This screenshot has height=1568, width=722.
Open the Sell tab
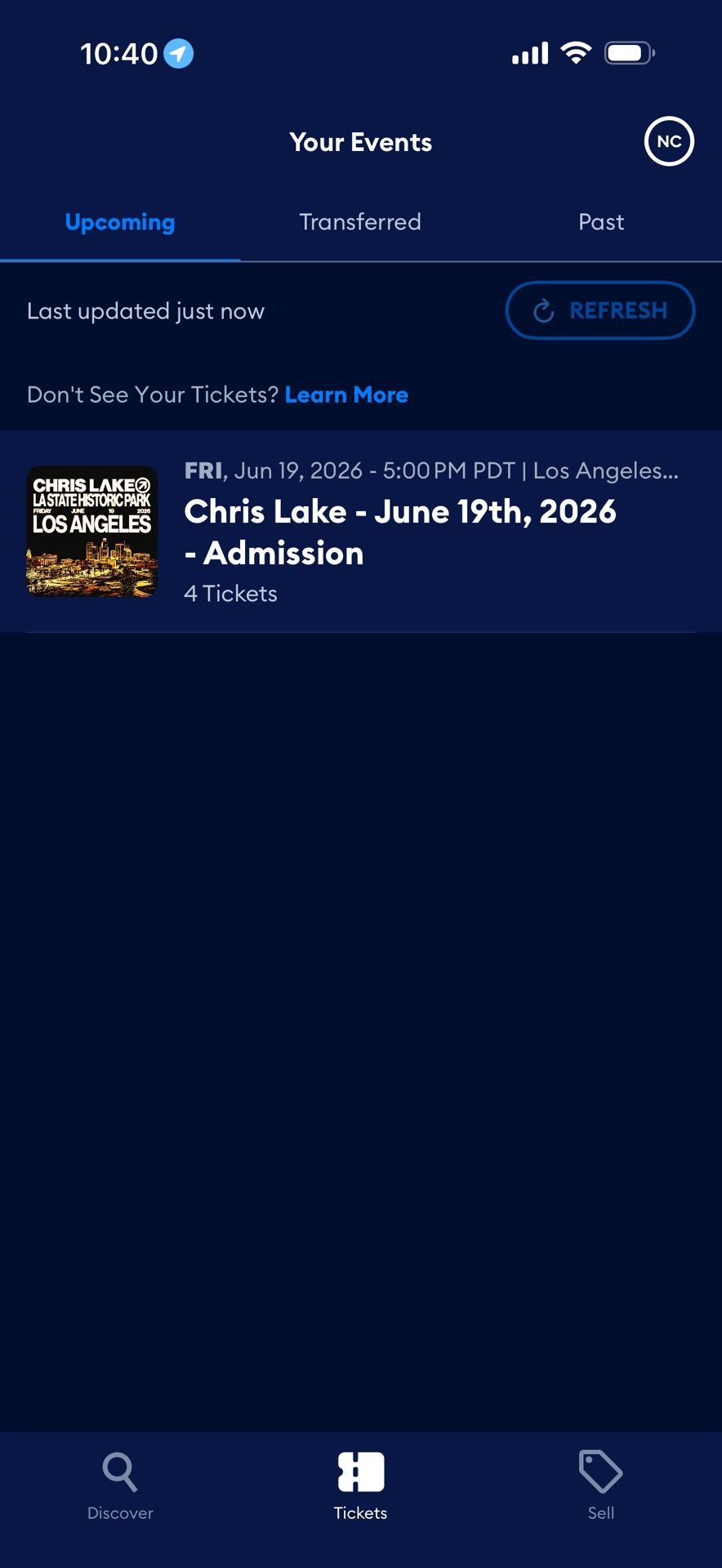pyautogui.click(x=601, y=1486)
